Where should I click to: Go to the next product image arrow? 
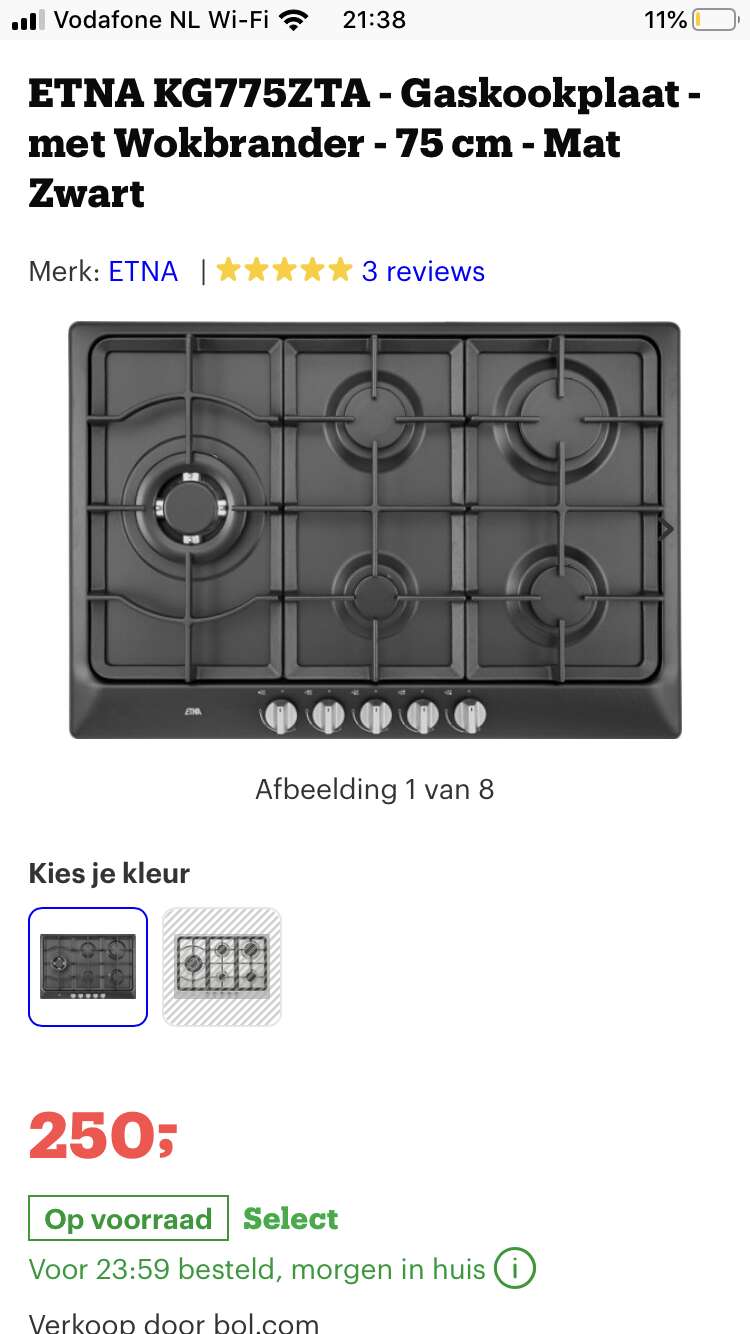[x=666, y=529]
